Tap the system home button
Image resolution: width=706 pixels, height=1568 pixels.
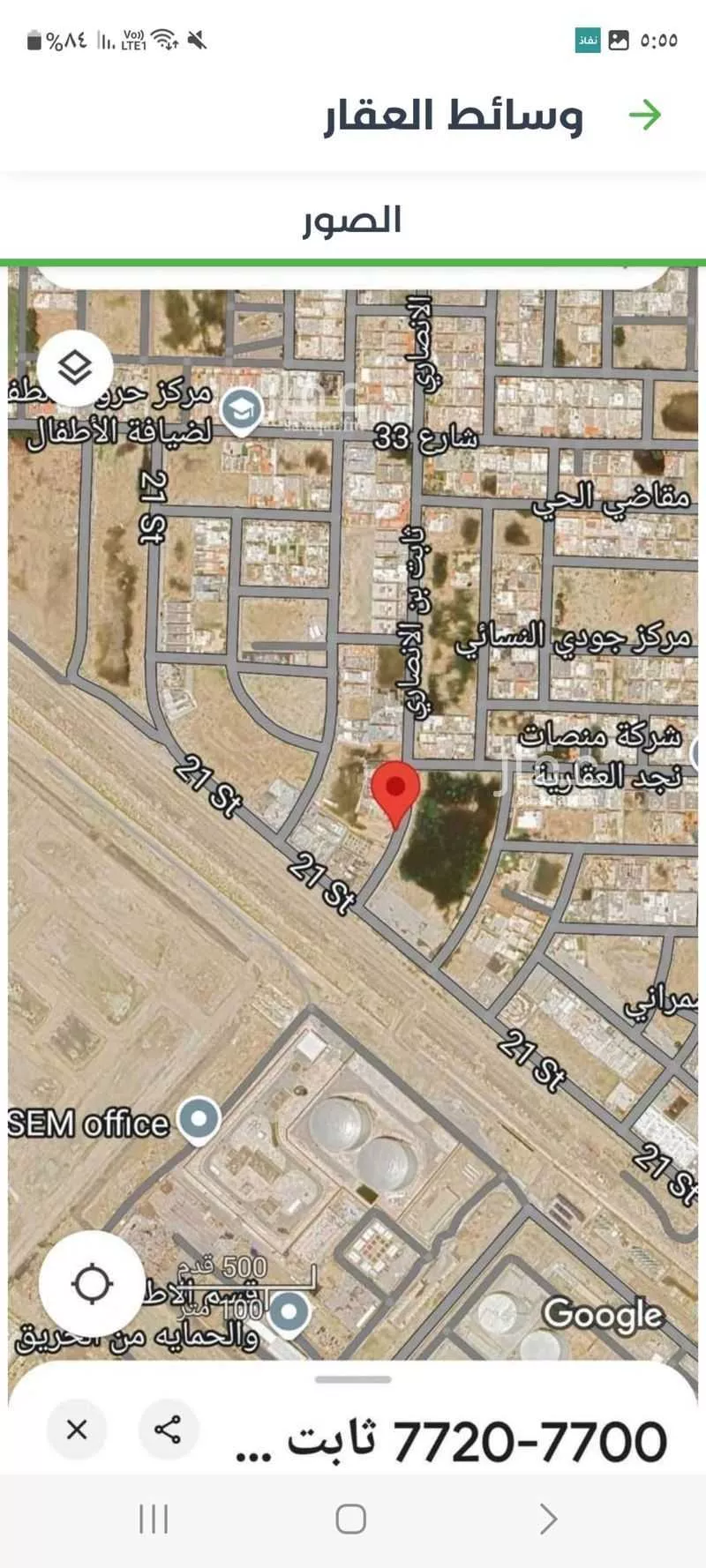coord(351,1519)
